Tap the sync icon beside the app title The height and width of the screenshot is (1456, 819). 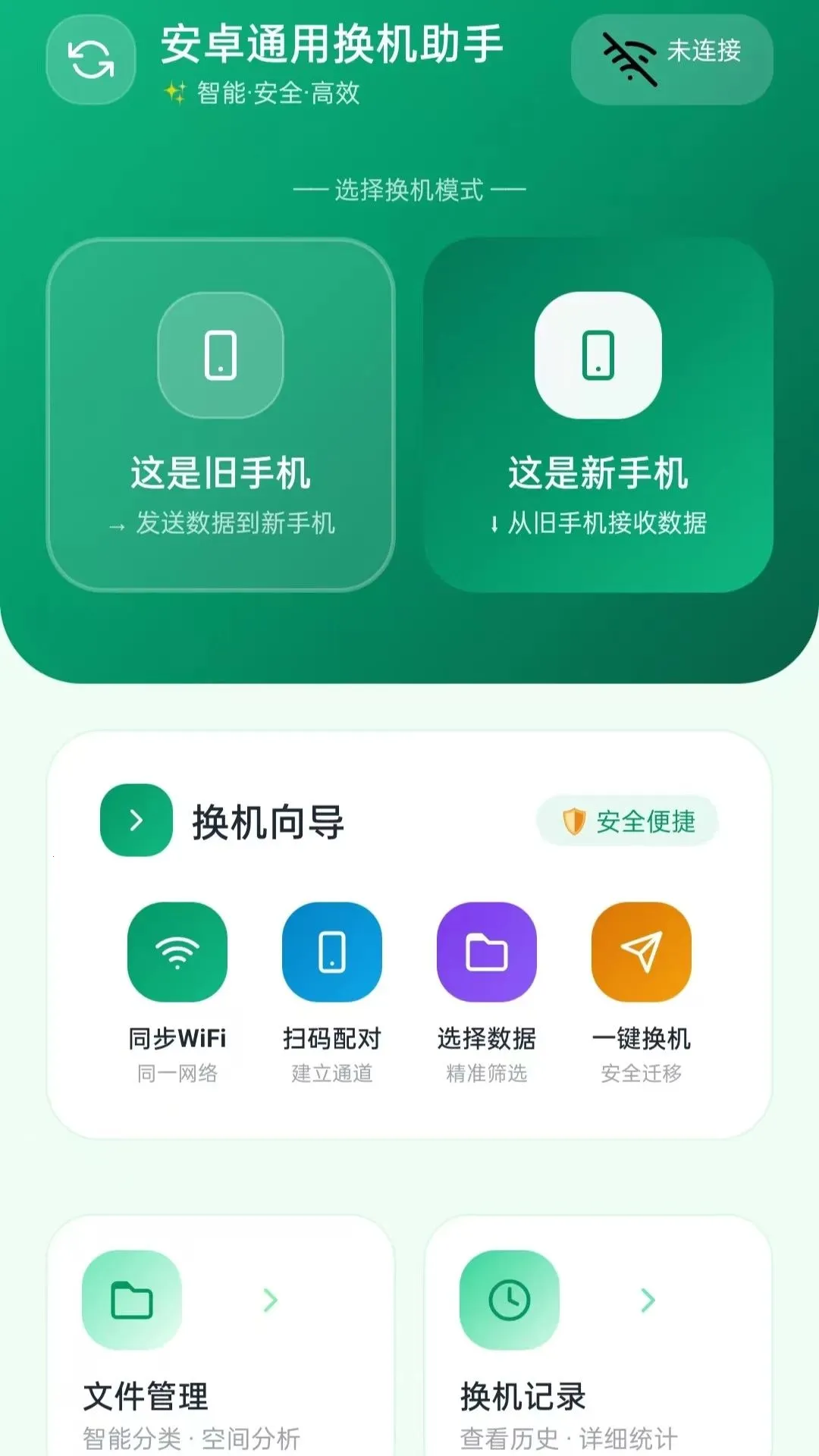pos(91,60)
